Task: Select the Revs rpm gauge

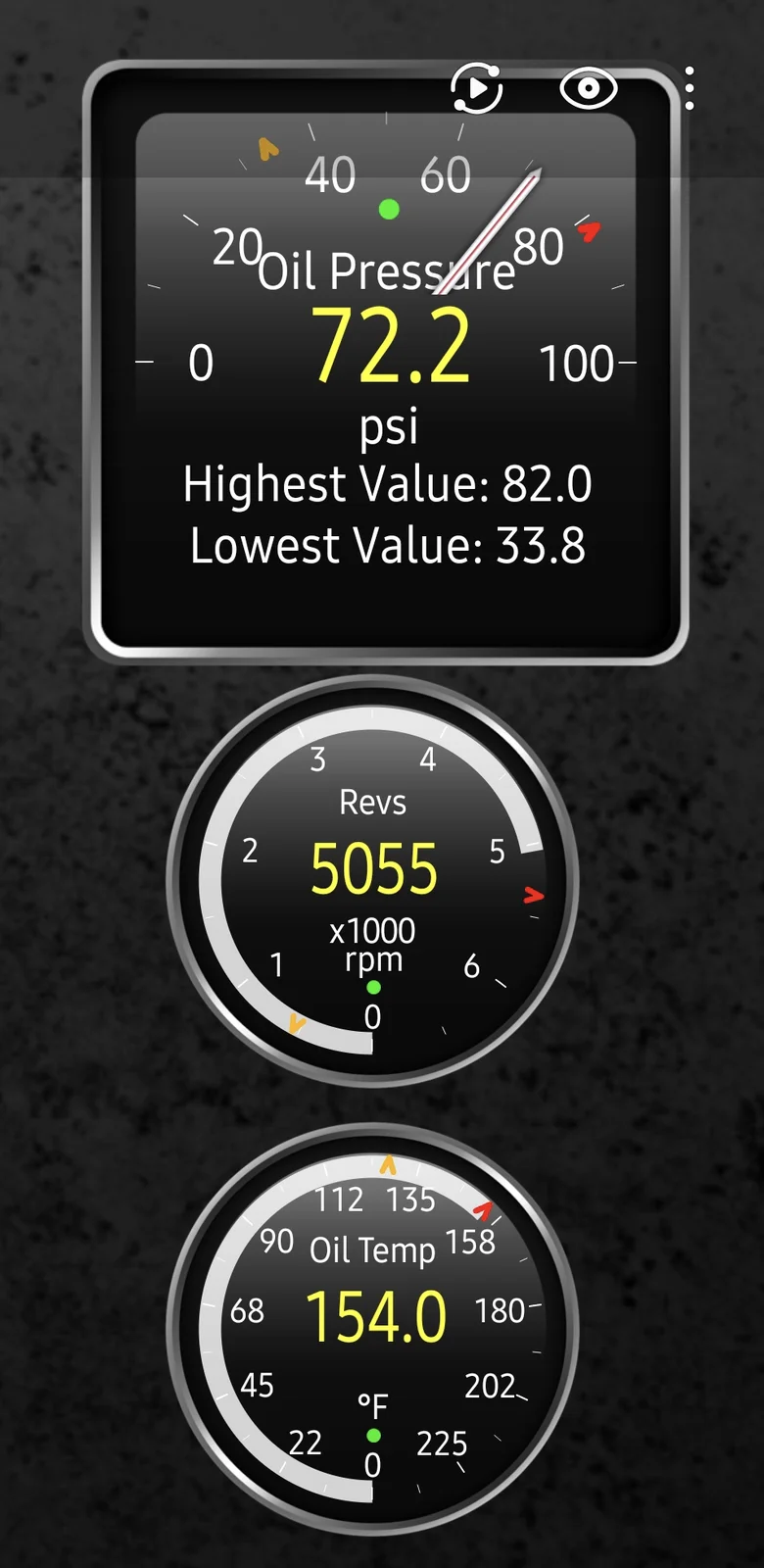Action: click(372, 880)
